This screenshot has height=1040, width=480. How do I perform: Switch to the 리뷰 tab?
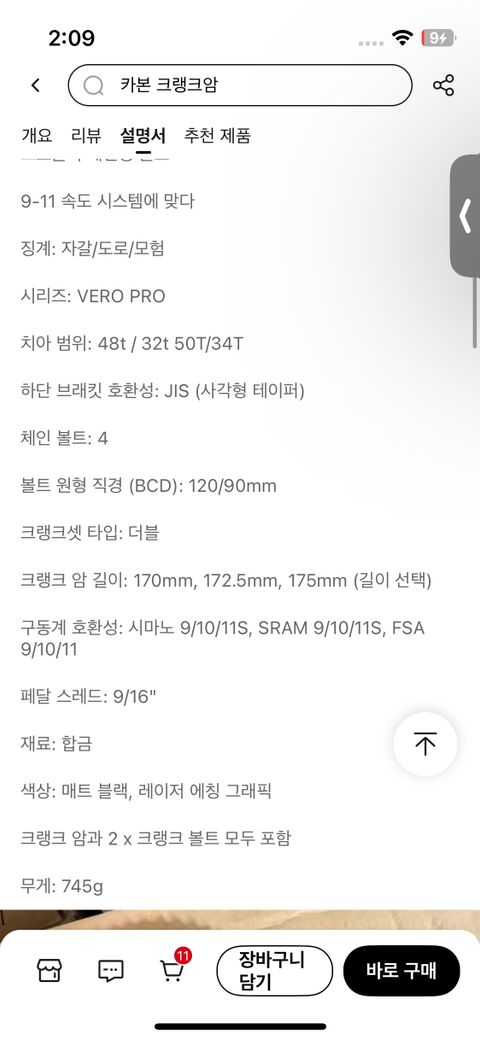pyautogui.click(x=86, y=136)
